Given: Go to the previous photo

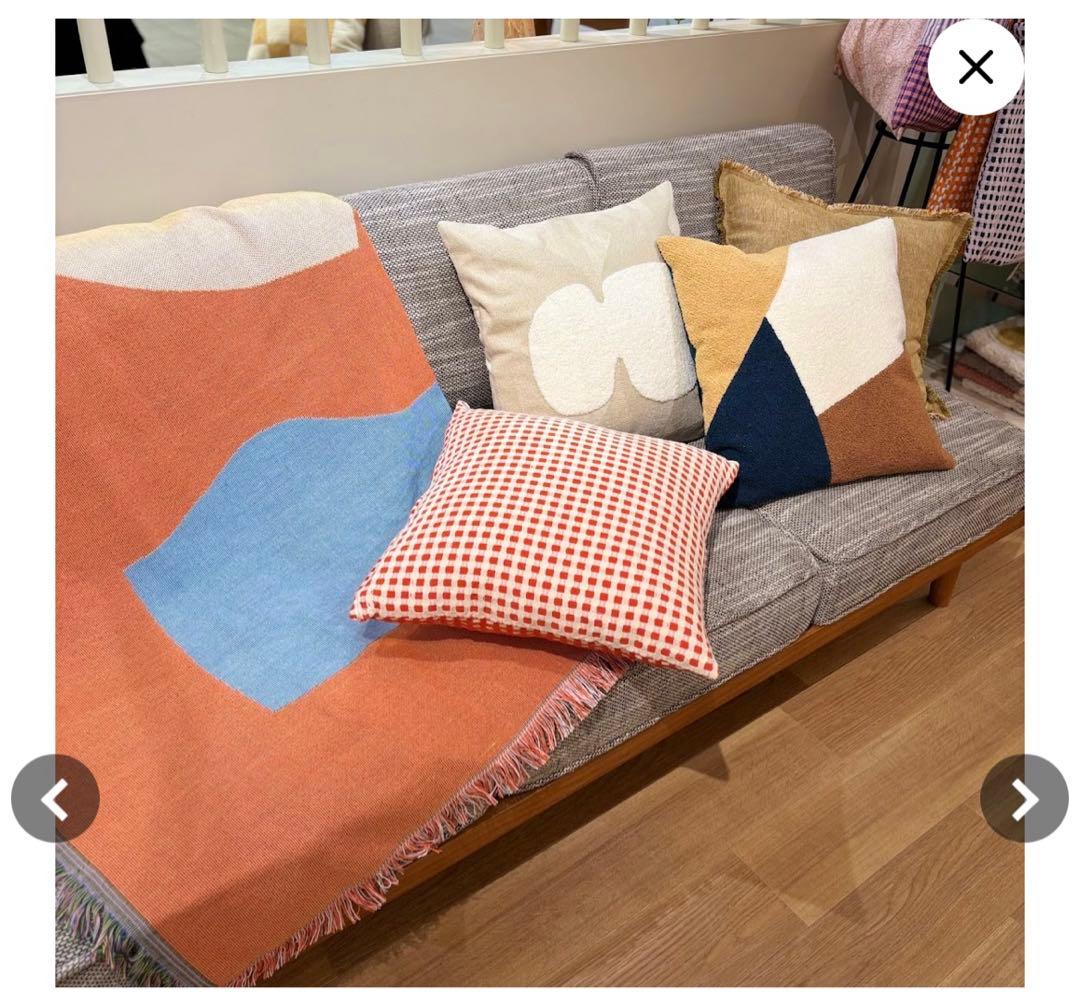Looking at the screenshot, I should point(55,798).
